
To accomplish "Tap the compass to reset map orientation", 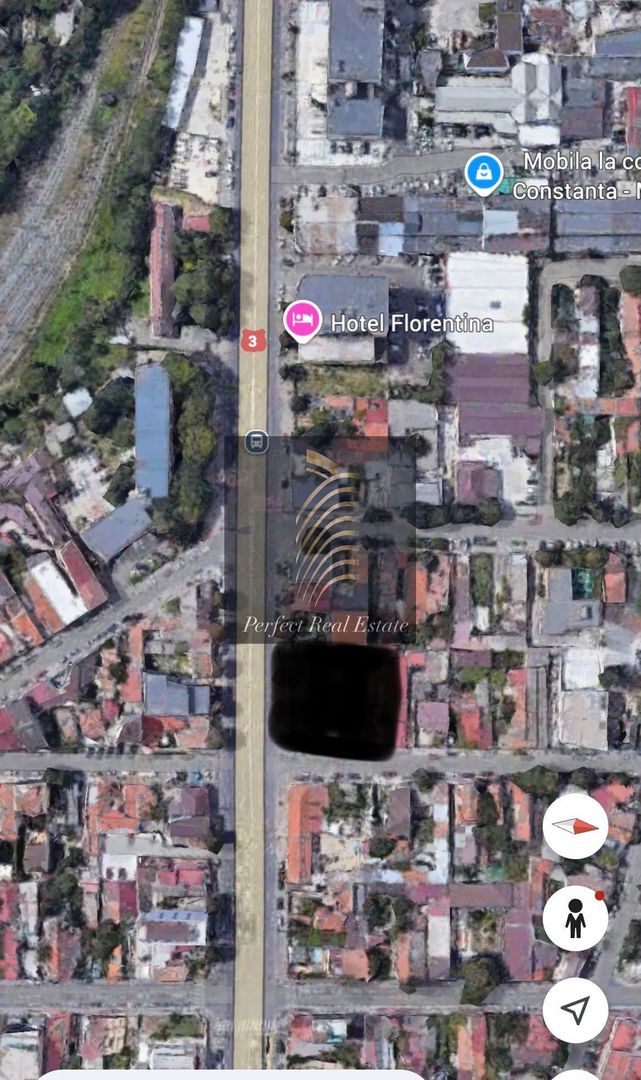I will (x=575, y=826).
